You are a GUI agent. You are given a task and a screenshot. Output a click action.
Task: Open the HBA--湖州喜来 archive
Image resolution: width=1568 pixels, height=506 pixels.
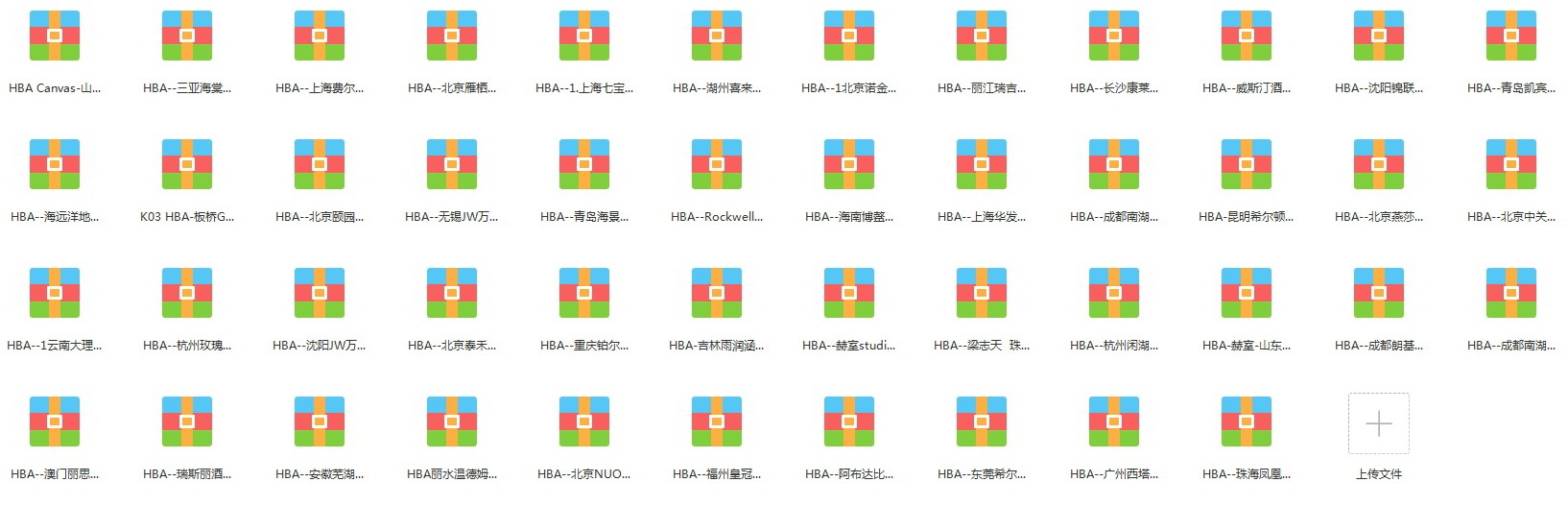pyautogui.click(x=717, y=36)
